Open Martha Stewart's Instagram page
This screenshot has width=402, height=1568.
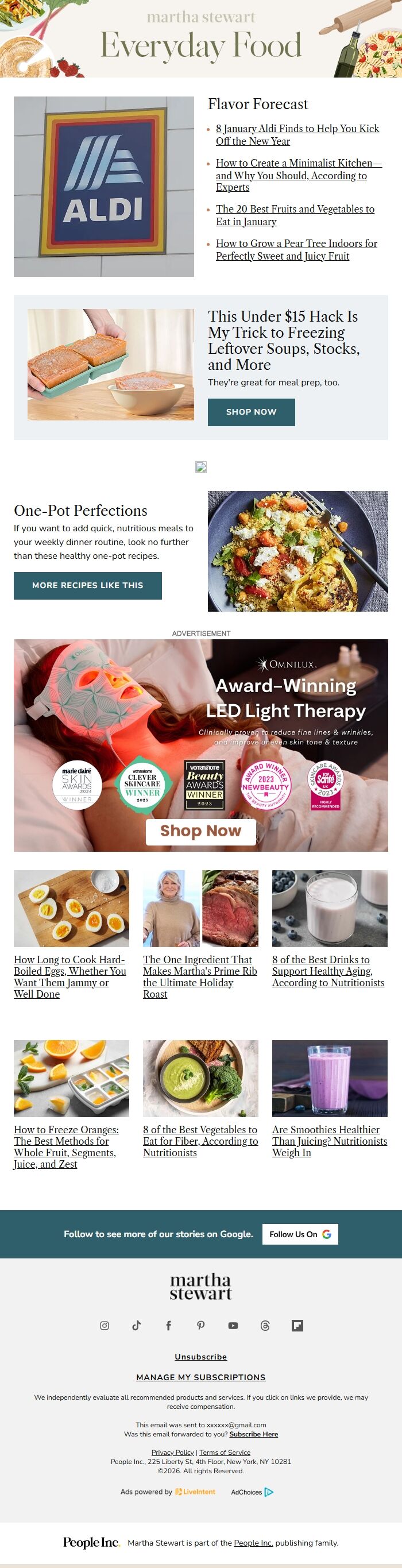[105, 1325]
